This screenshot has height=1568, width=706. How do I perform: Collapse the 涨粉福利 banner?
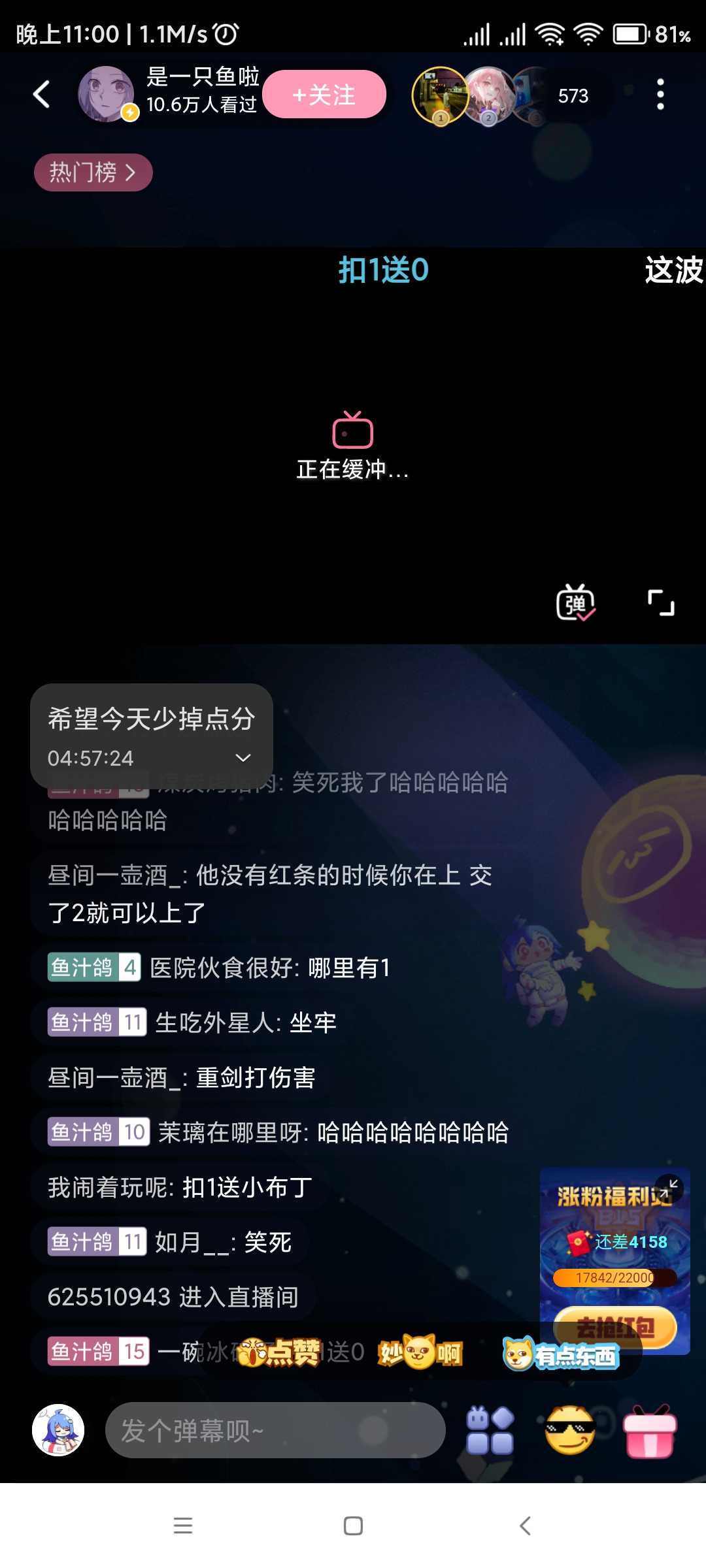pyautogui.click(x=669, y=1189)
